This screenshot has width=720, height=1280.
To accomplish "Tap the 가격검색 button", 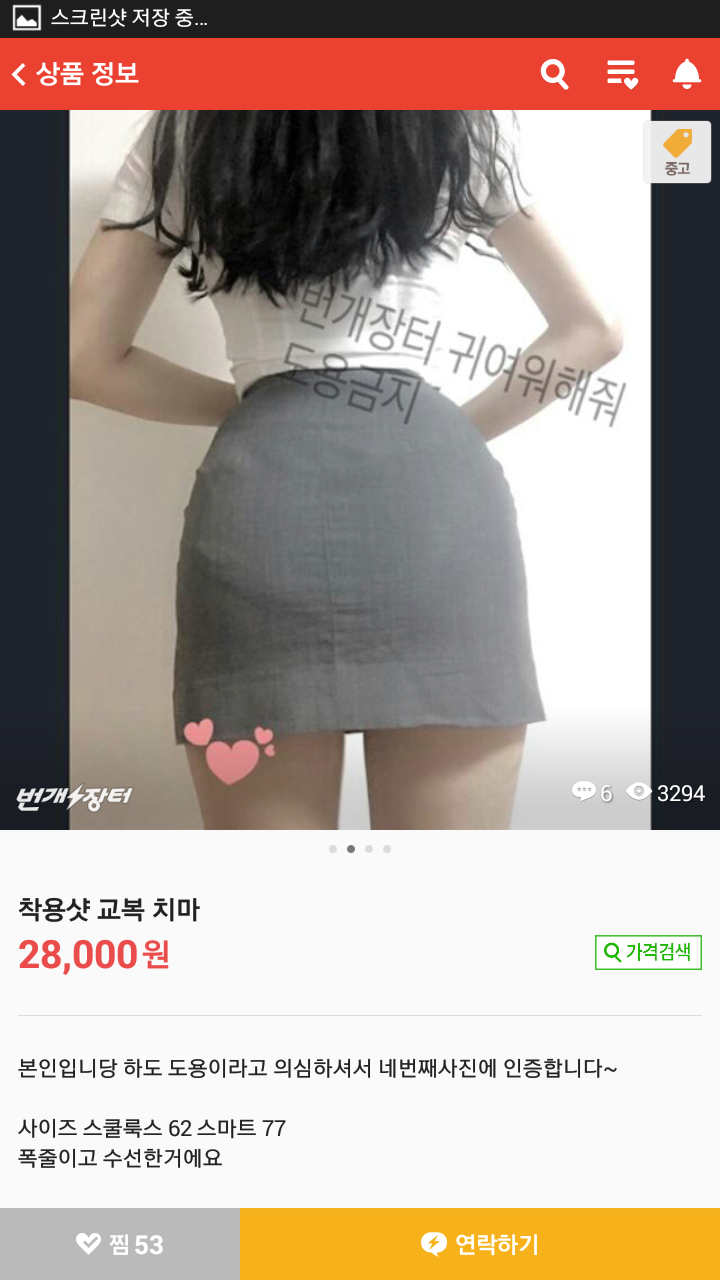I will click(648, 952).
